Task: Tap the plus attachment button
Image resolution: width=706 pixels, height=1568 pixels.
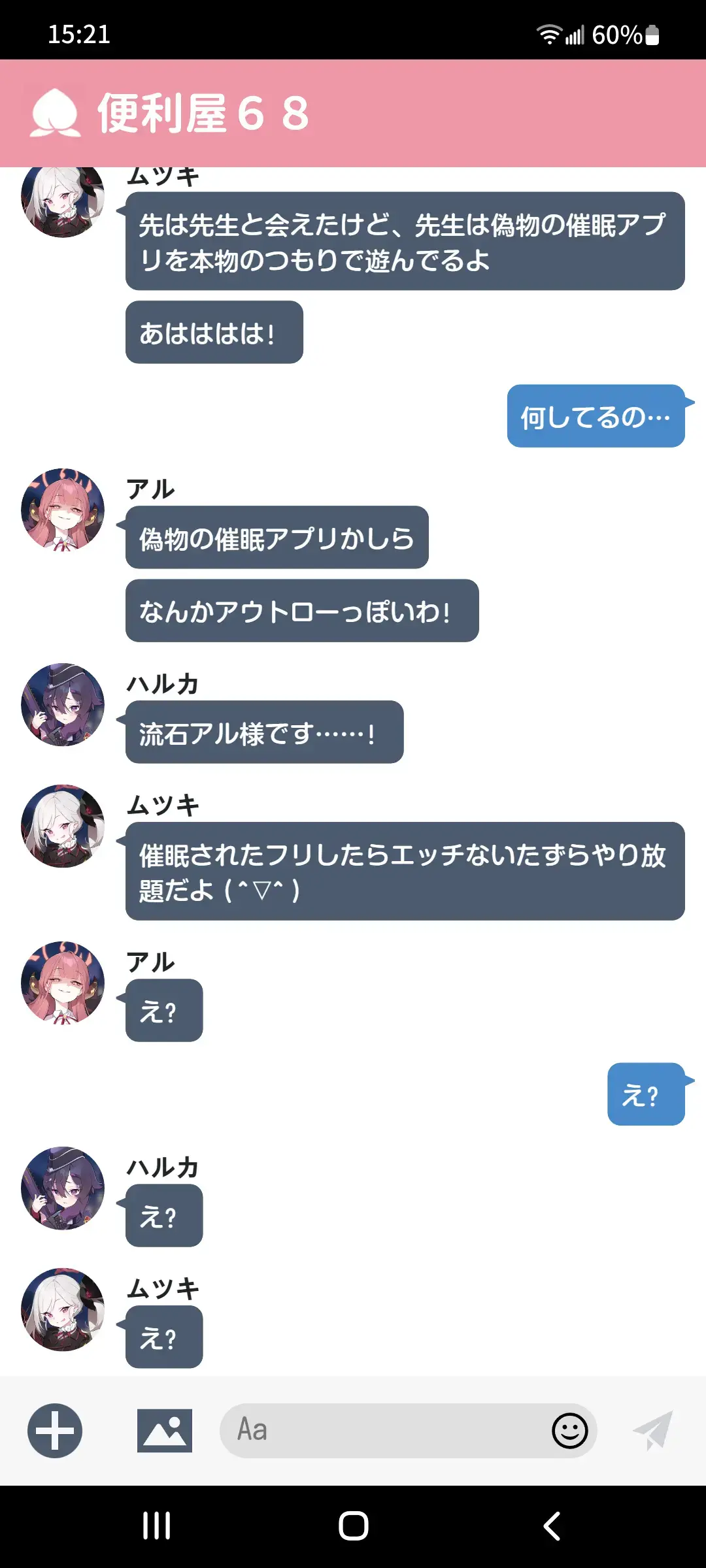Action: click(x=55, y=1431)
